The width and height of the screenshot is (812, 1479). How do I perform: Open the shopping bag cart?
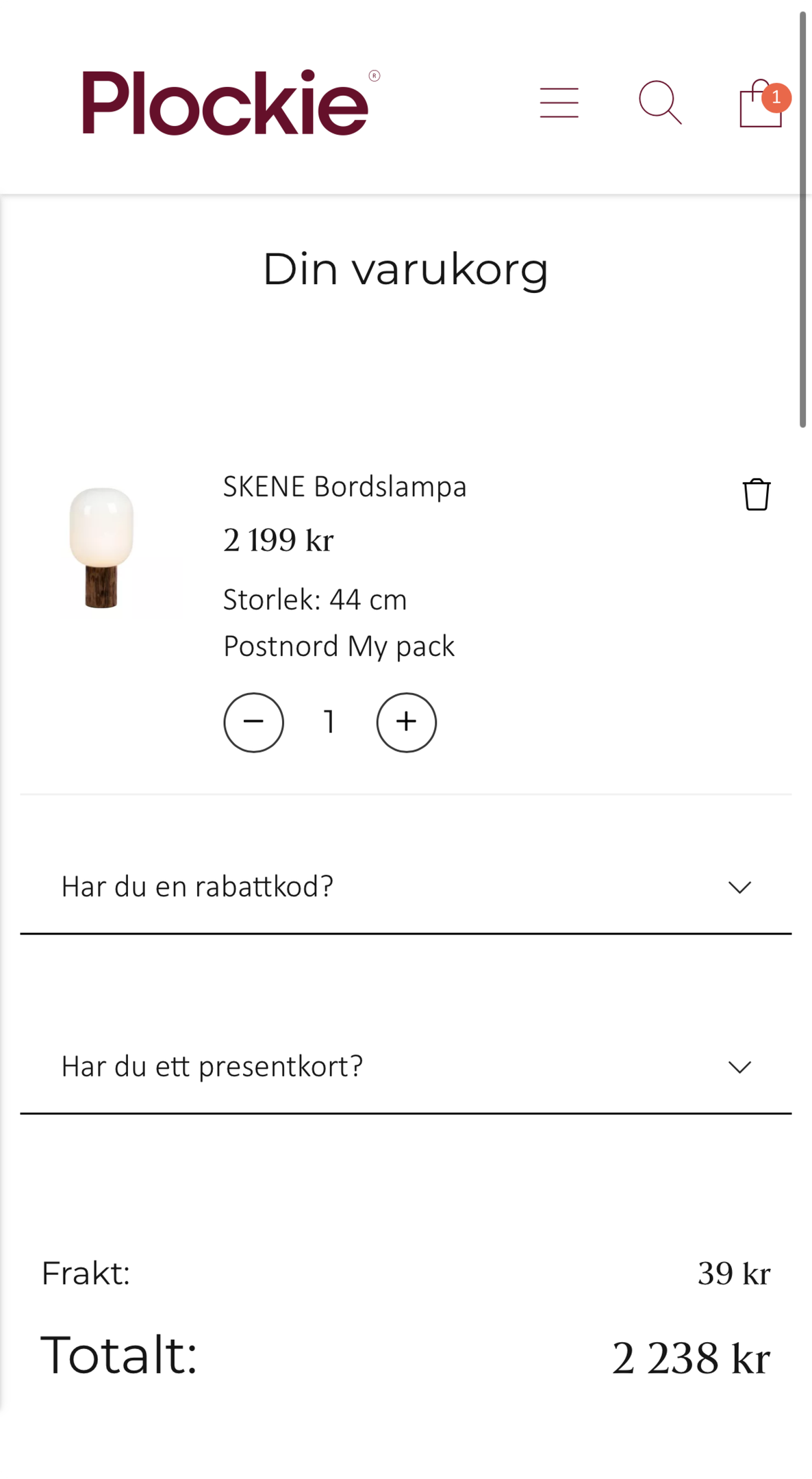(x=761, y=104)
